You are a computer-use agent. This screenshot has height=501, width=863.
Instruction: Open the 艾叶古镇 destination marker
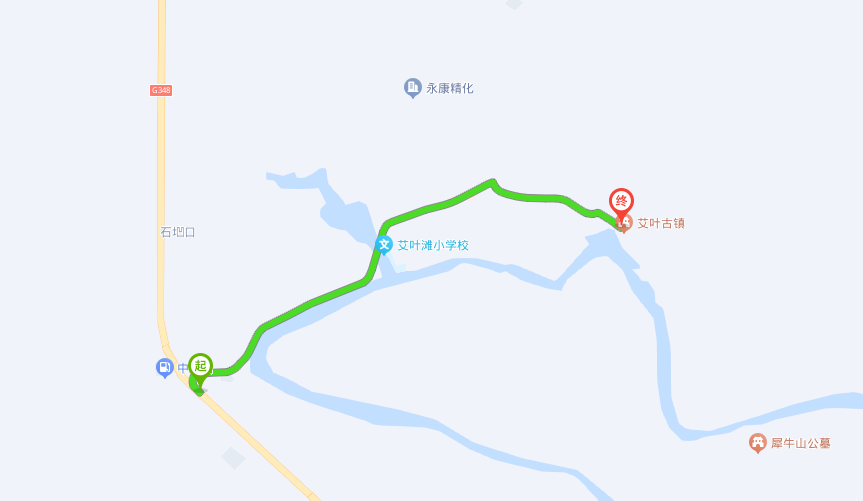[622, 202]
